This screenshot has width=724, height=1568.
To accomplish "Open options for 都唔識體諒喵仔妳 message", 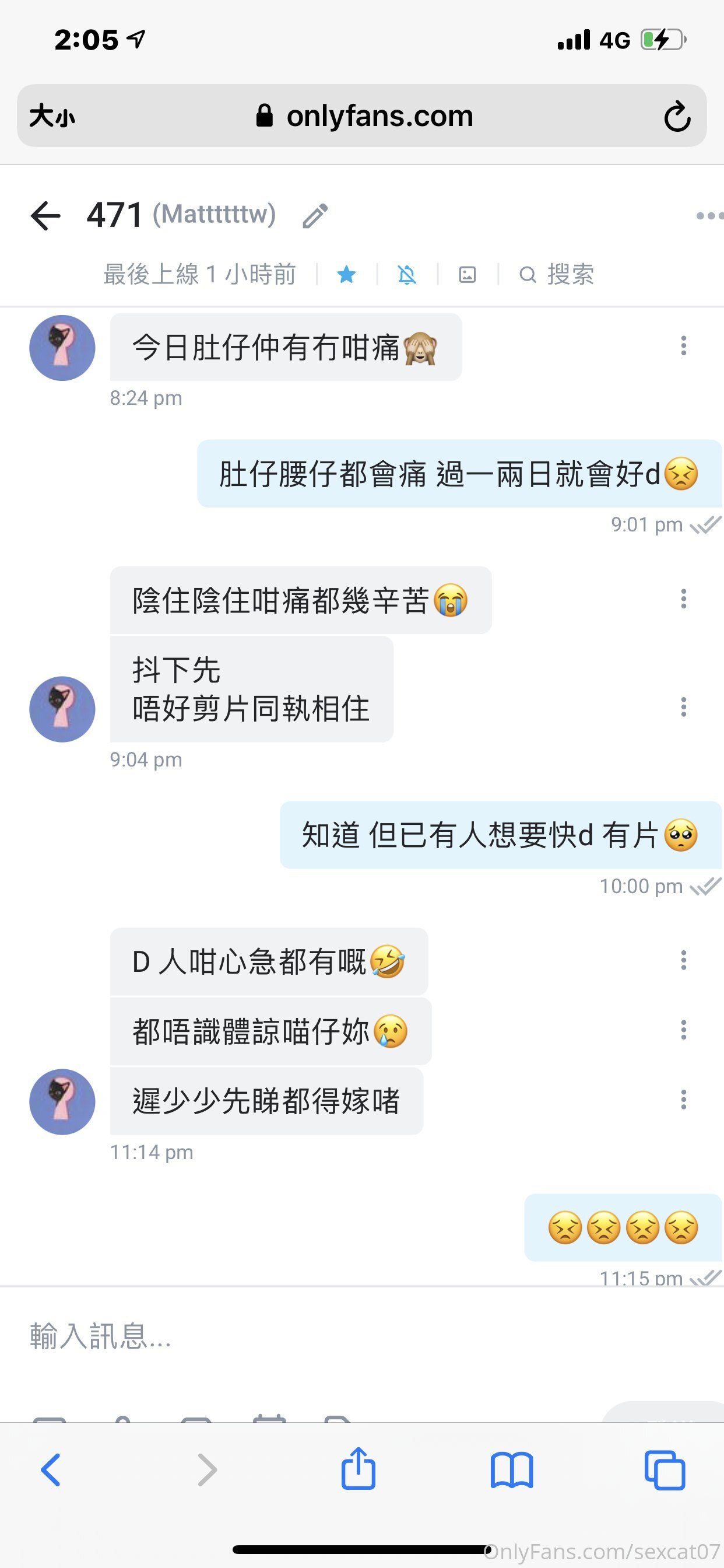I will click(x=683, y=1030).
